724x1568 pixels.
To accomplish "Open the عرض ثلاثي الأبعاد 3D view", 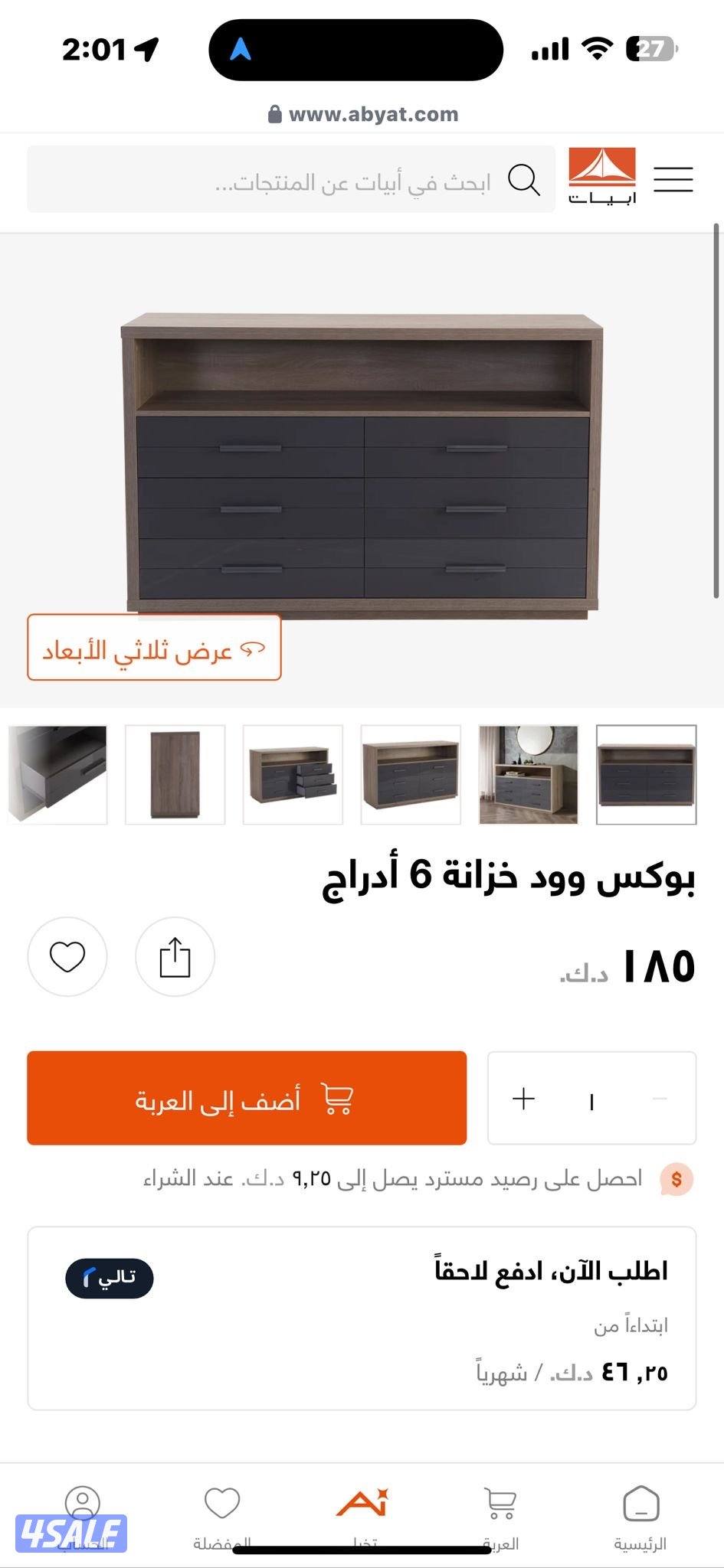I will click(x=154, y=650).
